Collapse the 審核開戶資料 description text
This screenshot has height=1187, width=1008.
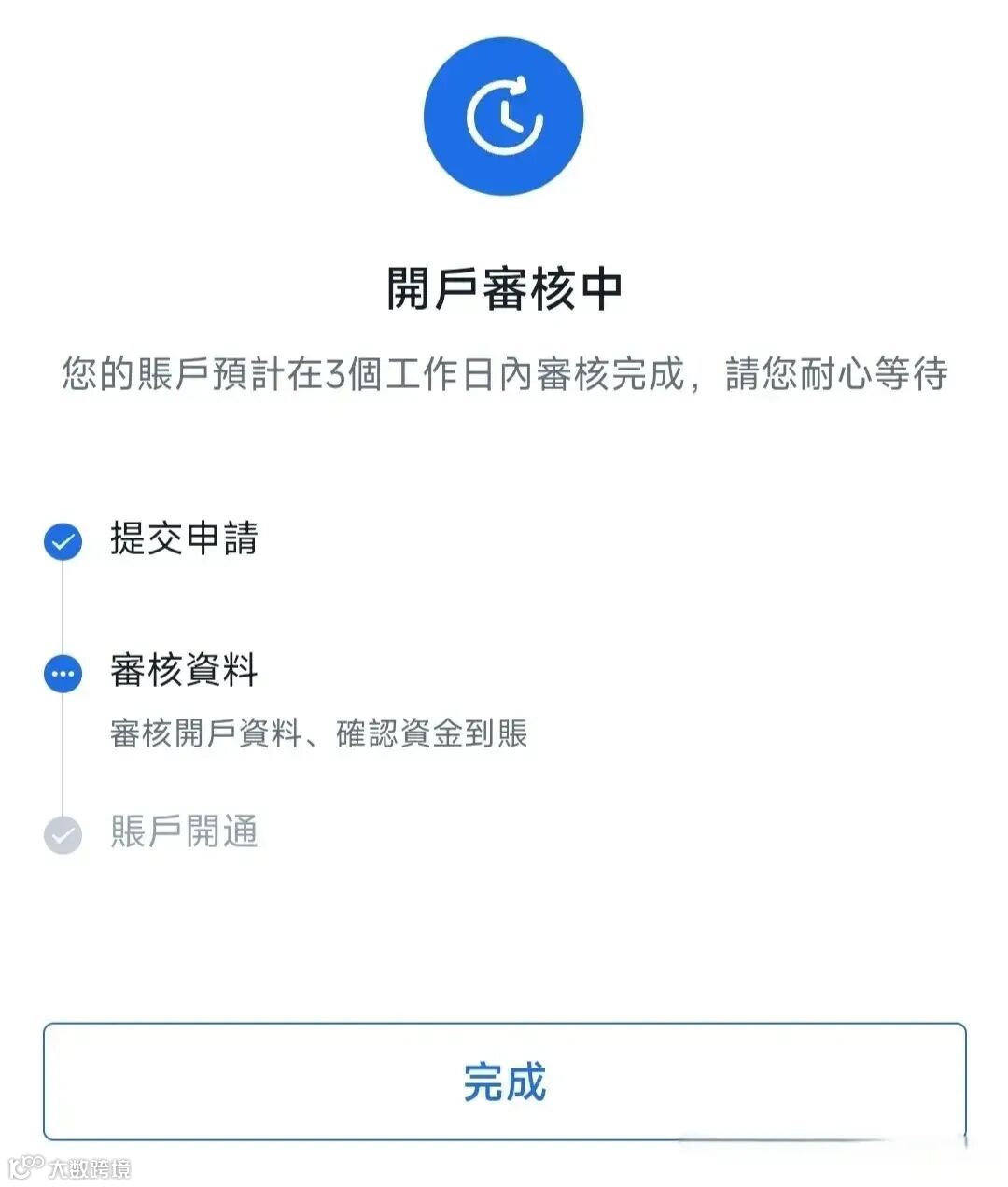pos(317,734)
